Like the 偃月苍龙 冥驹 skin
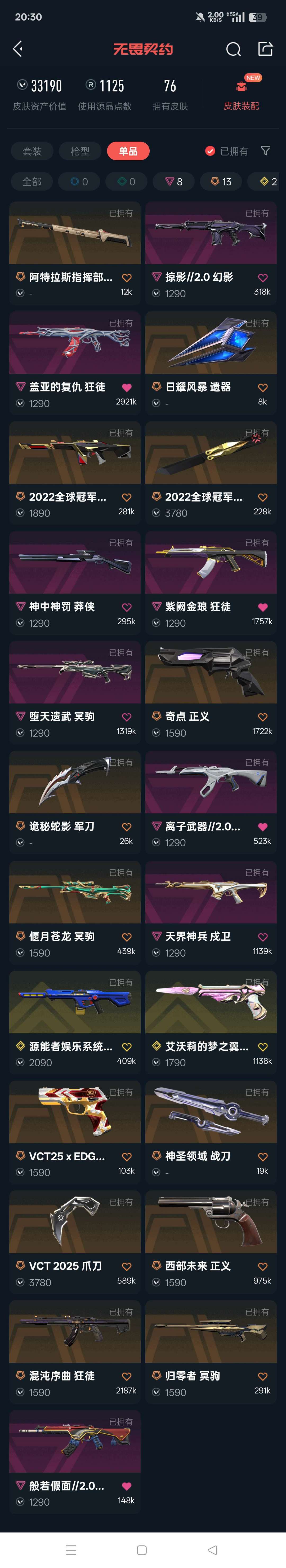This screenshot has width=286, height=1568. 127,937
